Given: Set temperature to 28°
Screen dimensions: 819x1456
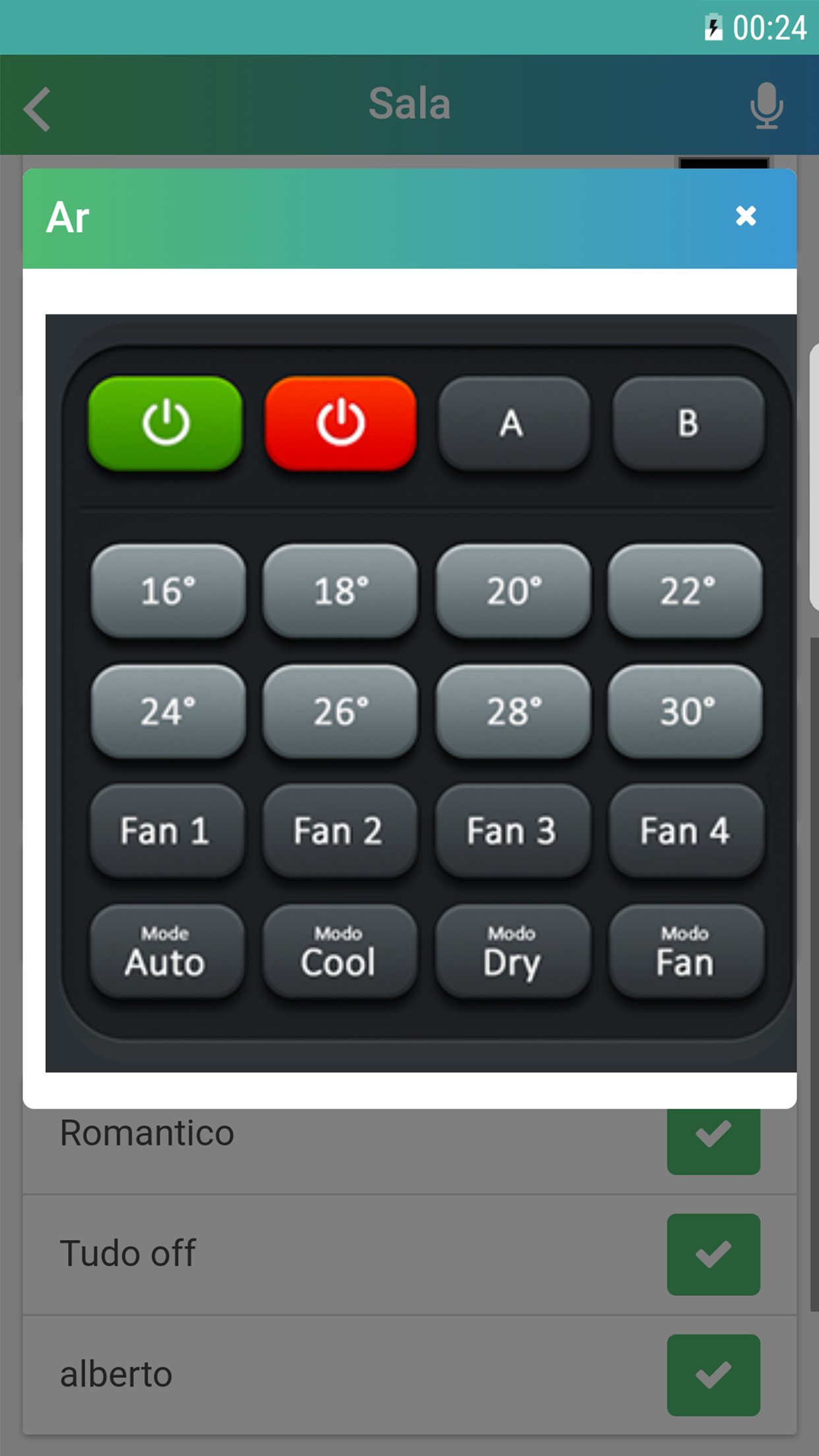Looking at the screenshot, I should [x=513, y=712].
